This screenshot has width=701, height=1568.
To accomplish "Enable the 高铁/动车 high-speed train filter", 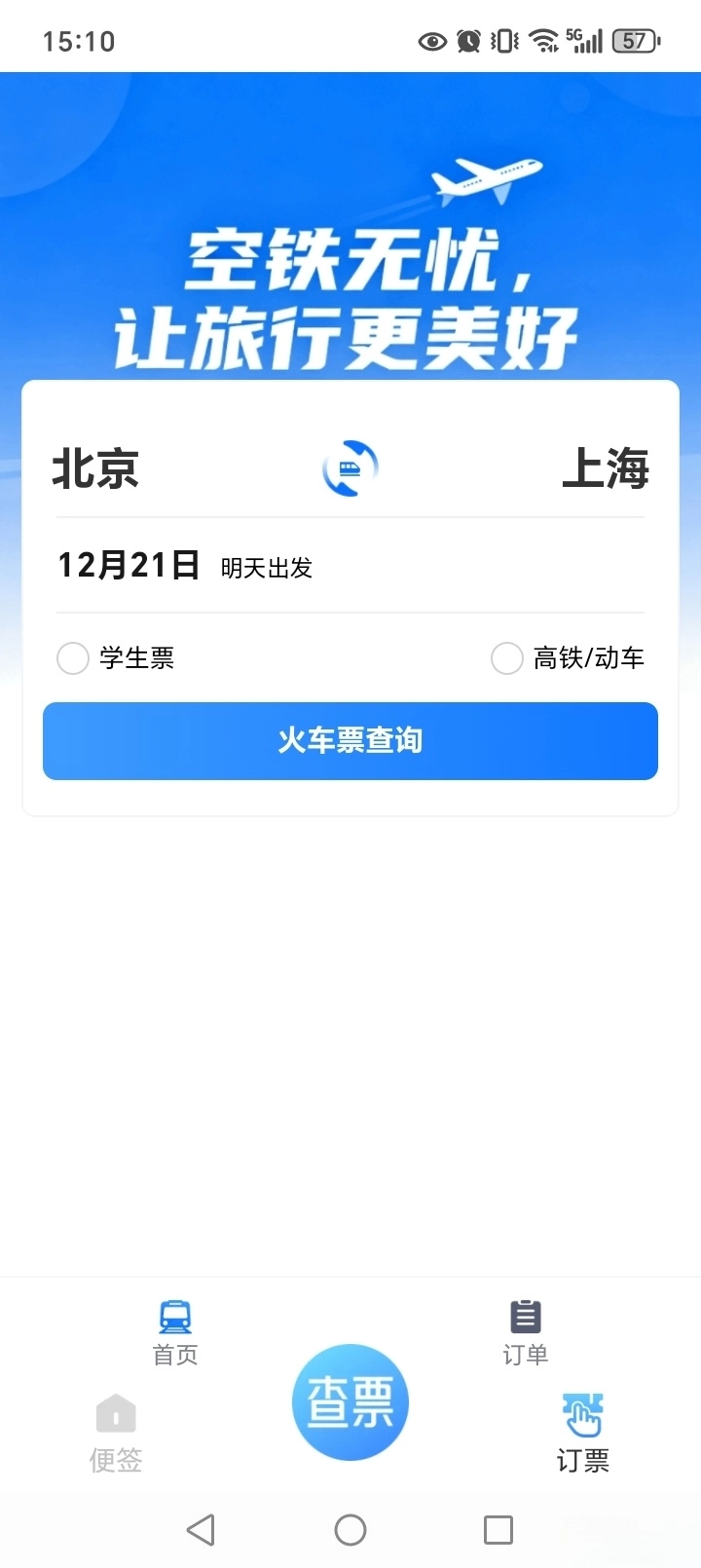I will pyautogui.click(x=507, y=658).
